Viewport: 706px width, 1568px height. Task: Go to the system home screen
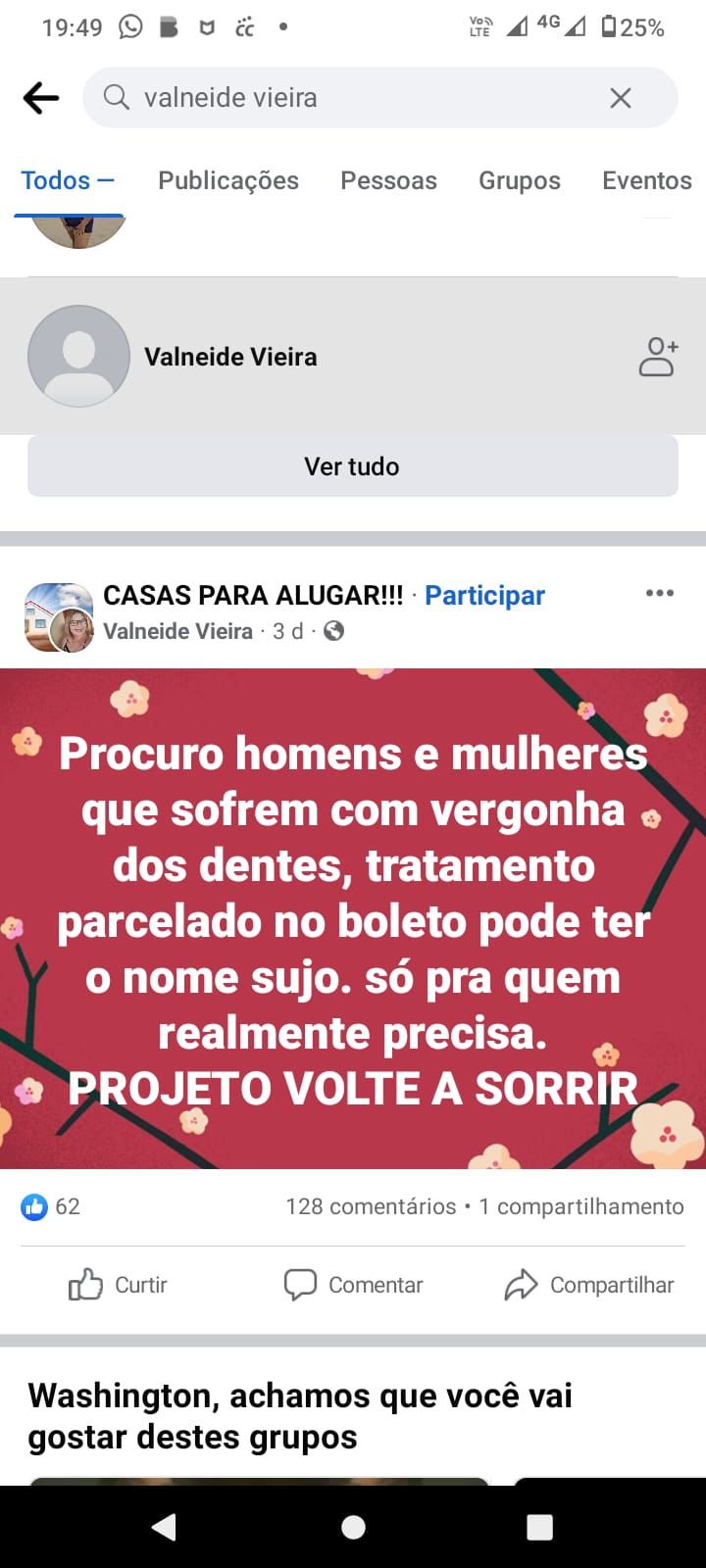coord(353,1527)
